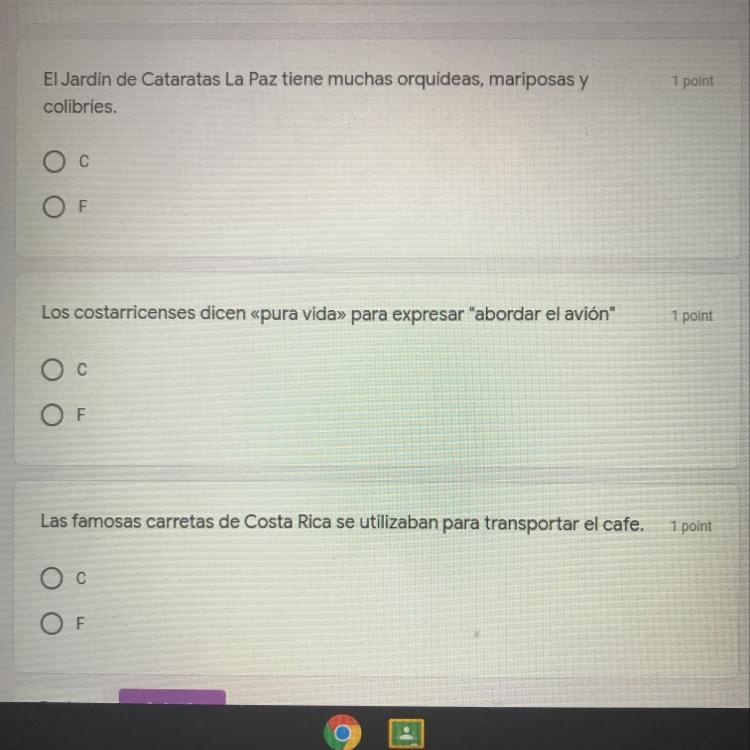Open Chrome from the shelf
The width and height of the screenshot is (750, 750).
[x=342, y=732]
